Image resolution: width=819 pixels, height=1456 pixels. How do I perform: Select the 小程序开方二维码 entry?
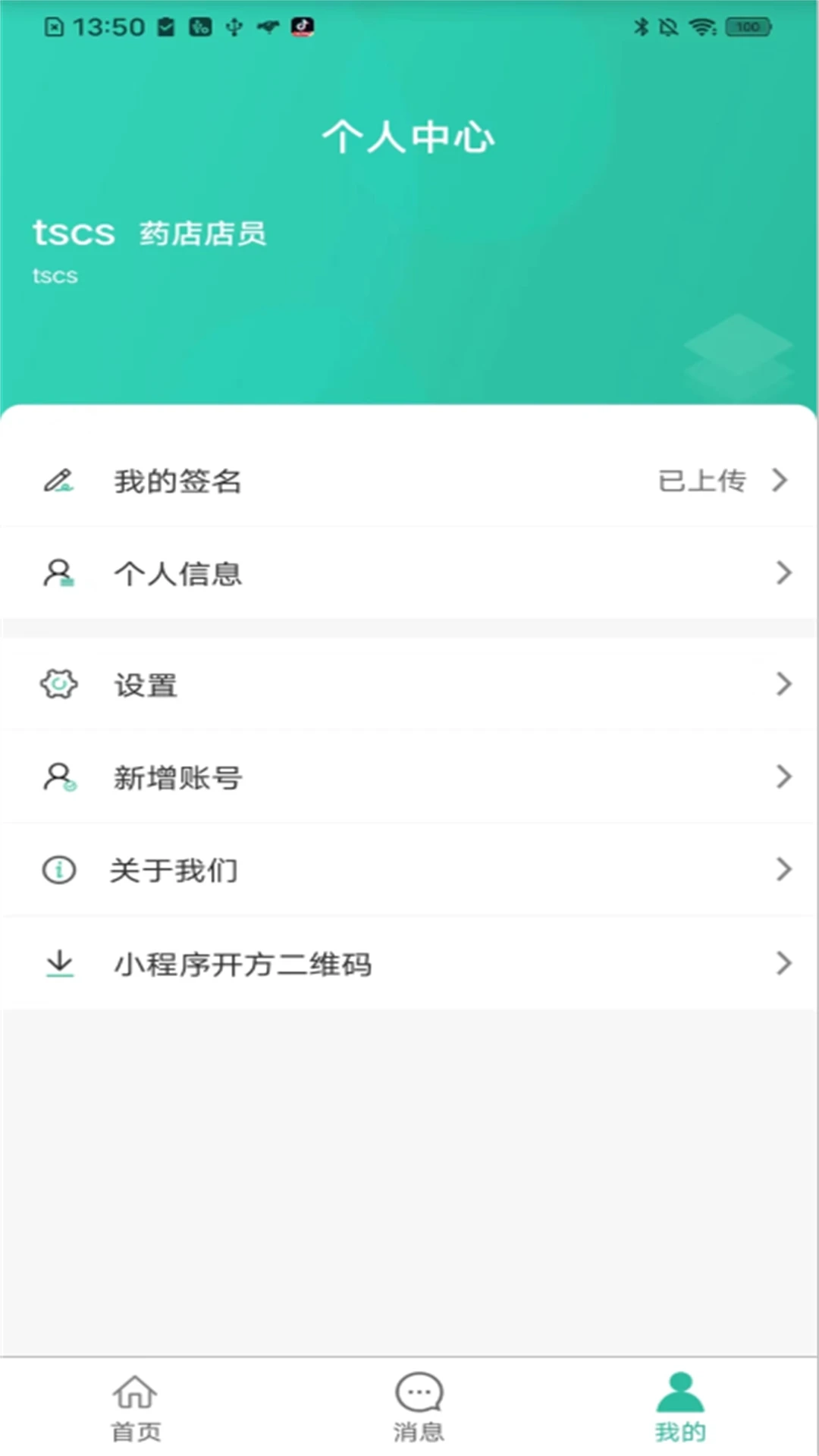[x=243, y=964]
